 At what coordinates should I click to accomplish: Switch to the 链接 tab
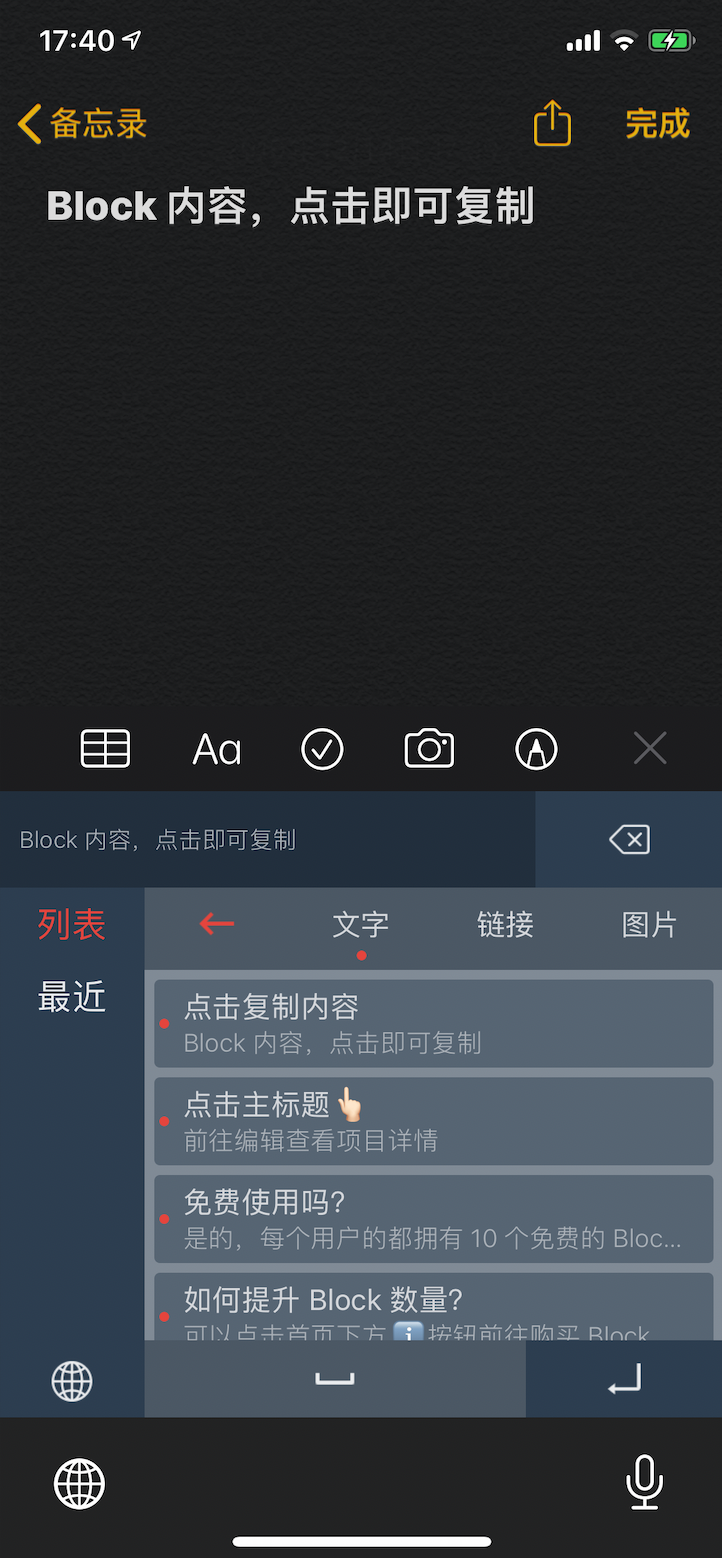point(505,924)
